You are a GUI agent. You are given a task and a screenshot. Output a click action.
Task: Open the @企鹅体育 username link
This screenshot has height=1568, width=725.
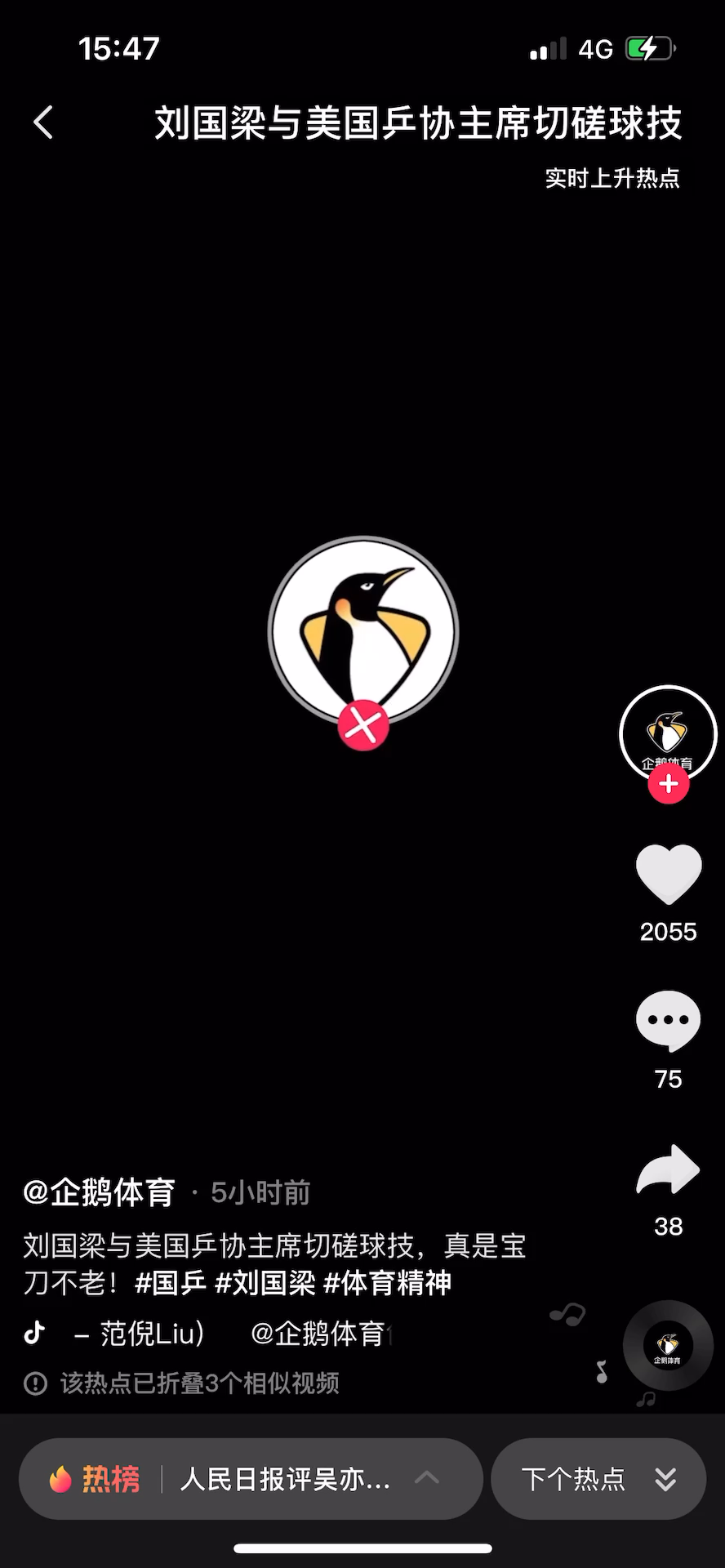pyautogui.click(x=100, y=1192)
